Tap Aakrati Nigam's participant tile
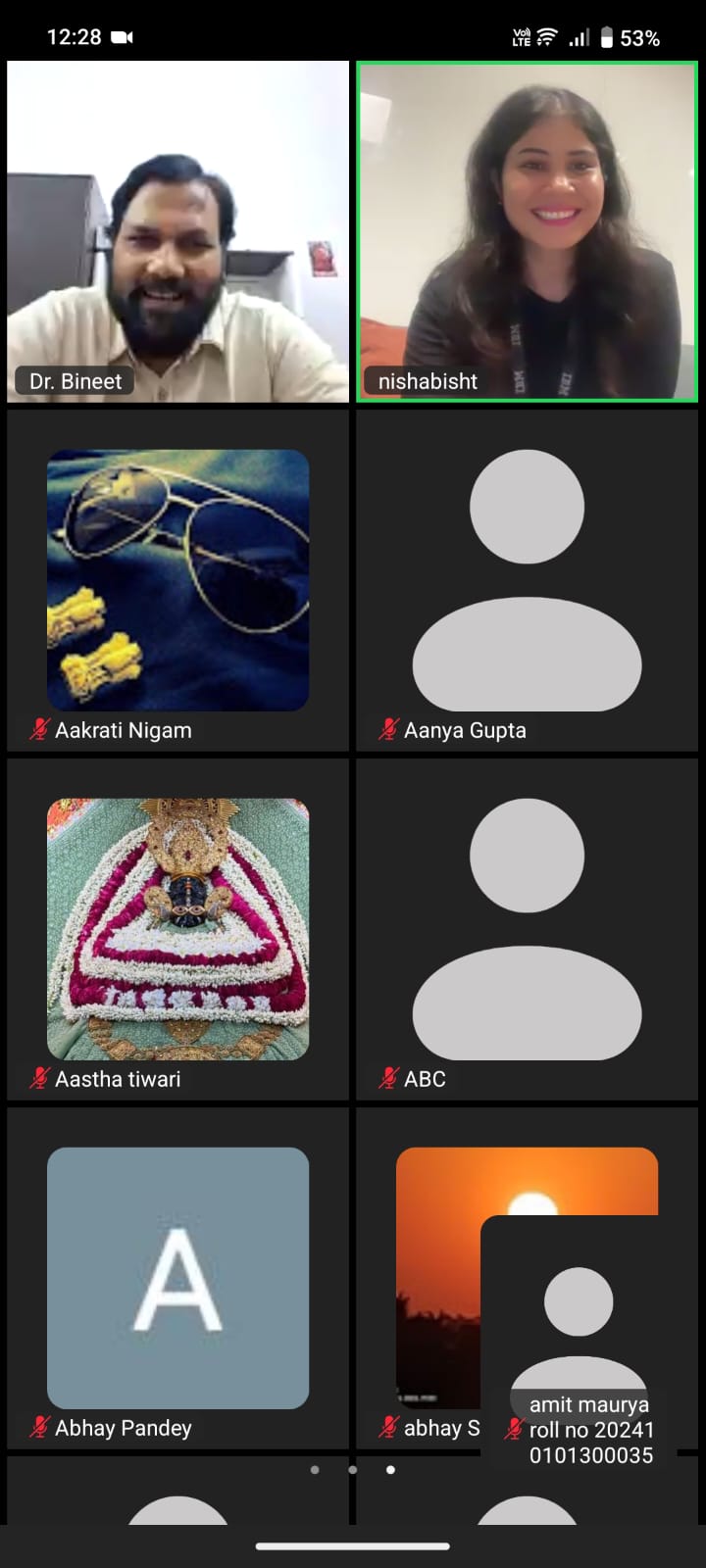This screenshot has width=706, height=1568. coord(177,580)
